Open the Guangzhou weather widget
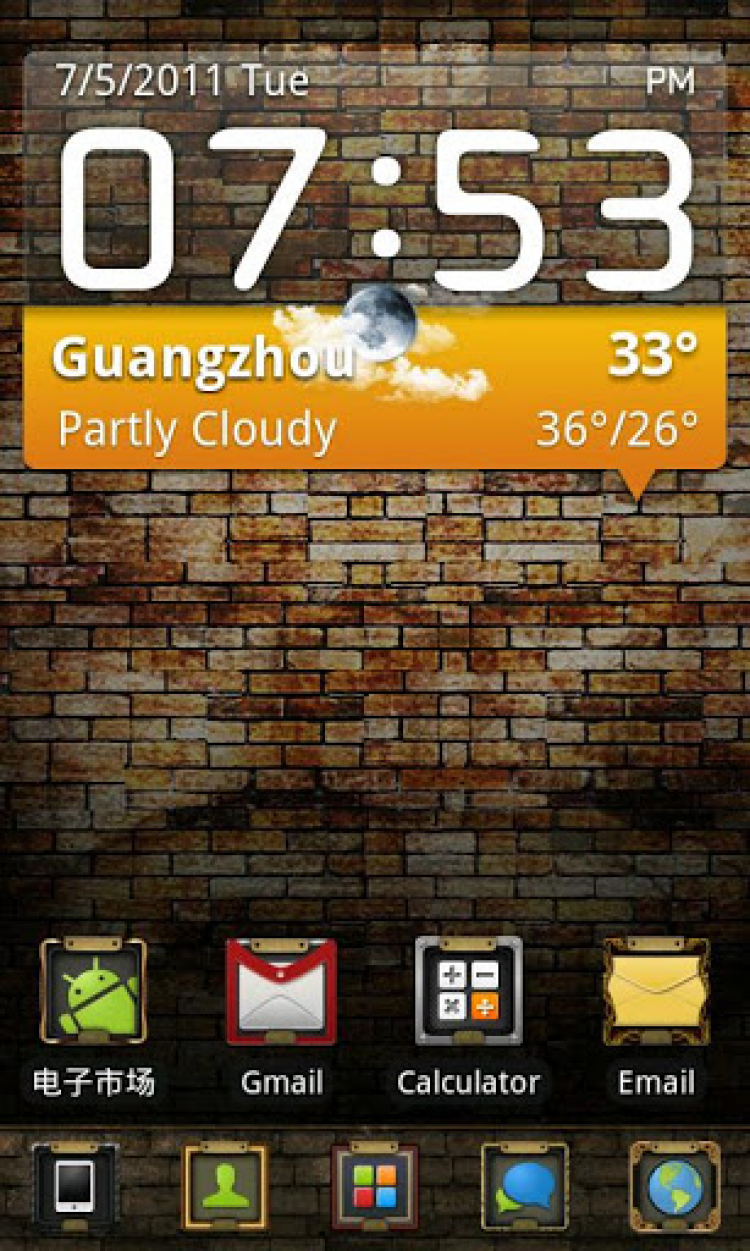 (x=375, y=390)
